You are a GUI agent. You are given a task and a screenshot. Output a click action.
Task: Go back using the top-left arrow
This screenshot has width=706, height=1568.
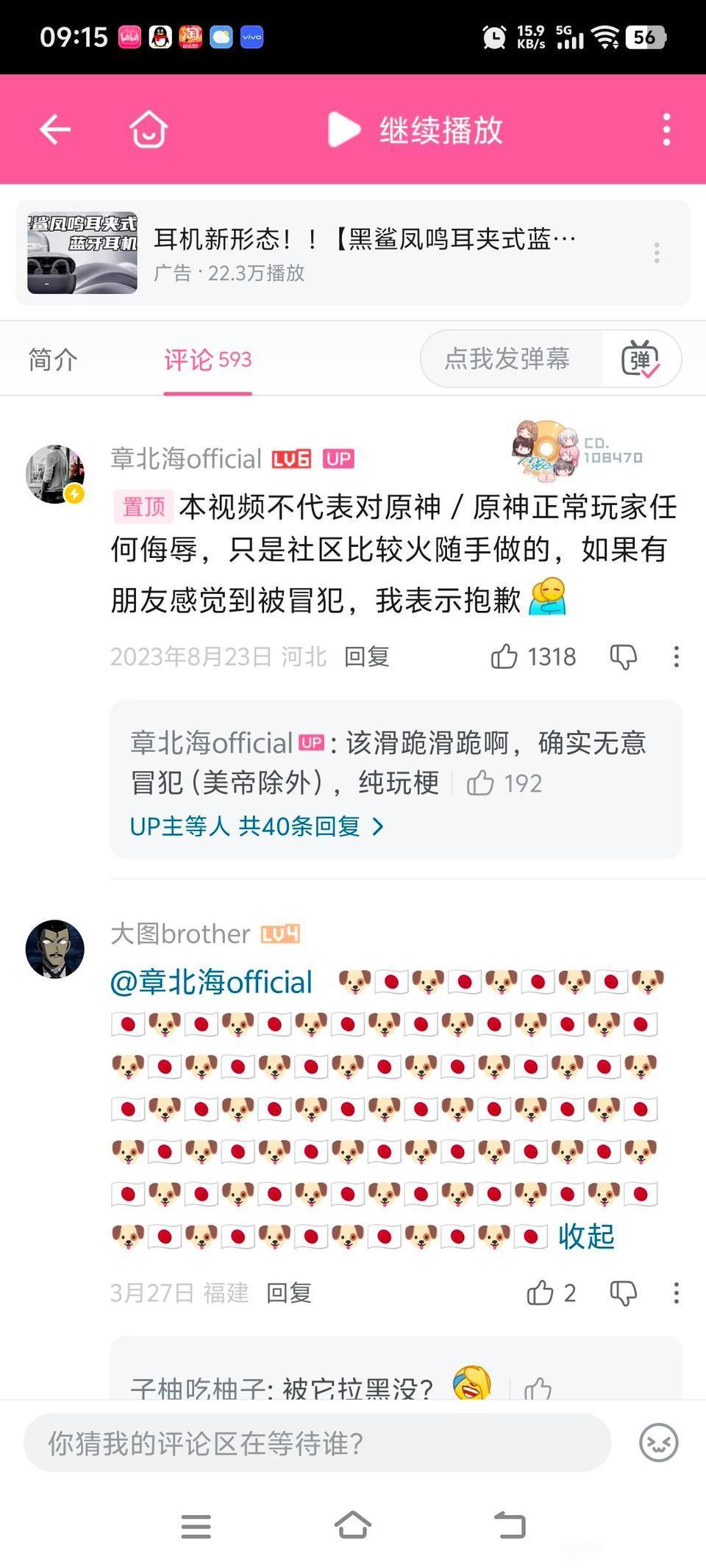(x=55, y=129)
